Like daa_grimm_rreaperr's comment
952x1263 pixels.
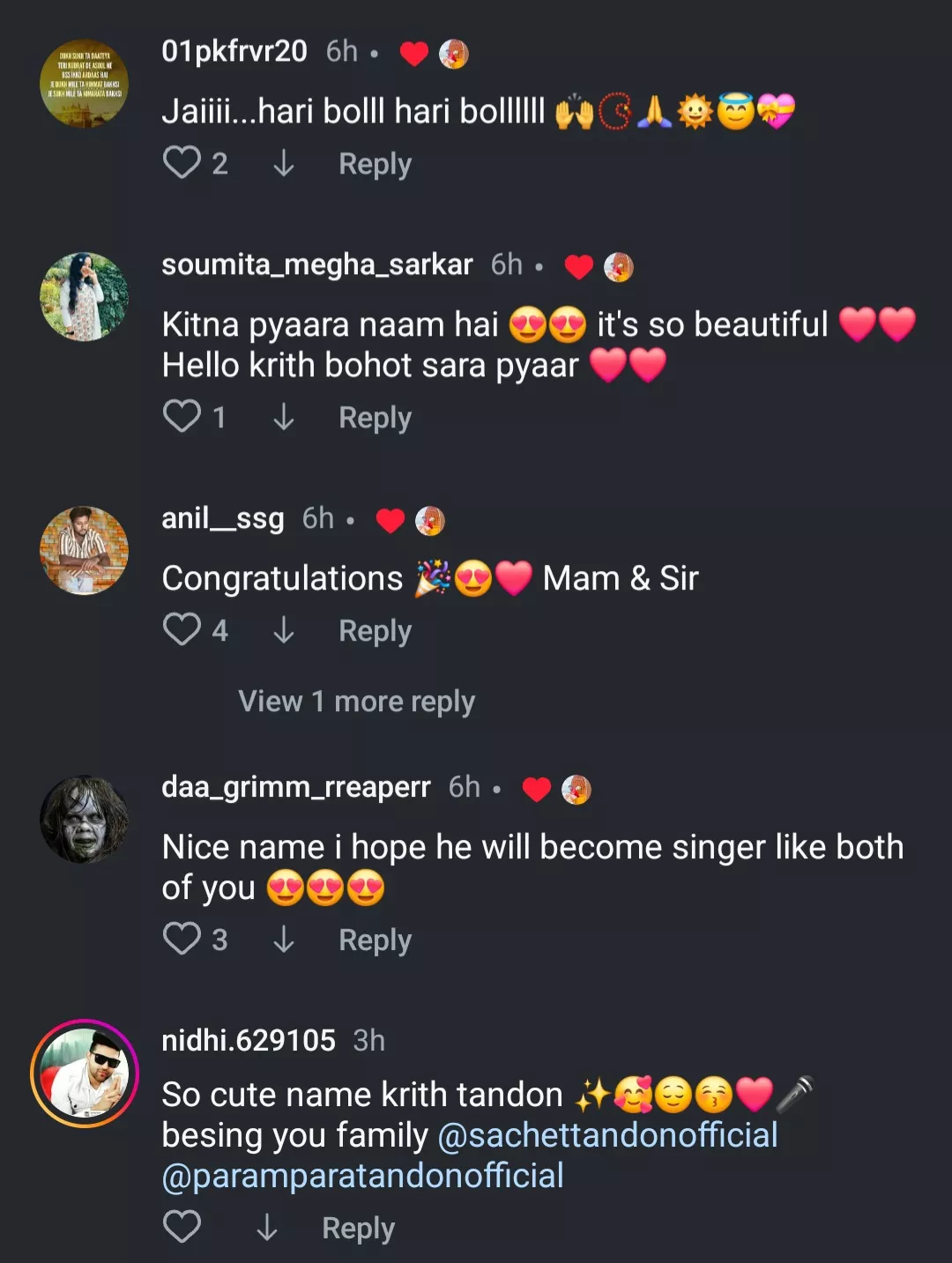point(182,940)
